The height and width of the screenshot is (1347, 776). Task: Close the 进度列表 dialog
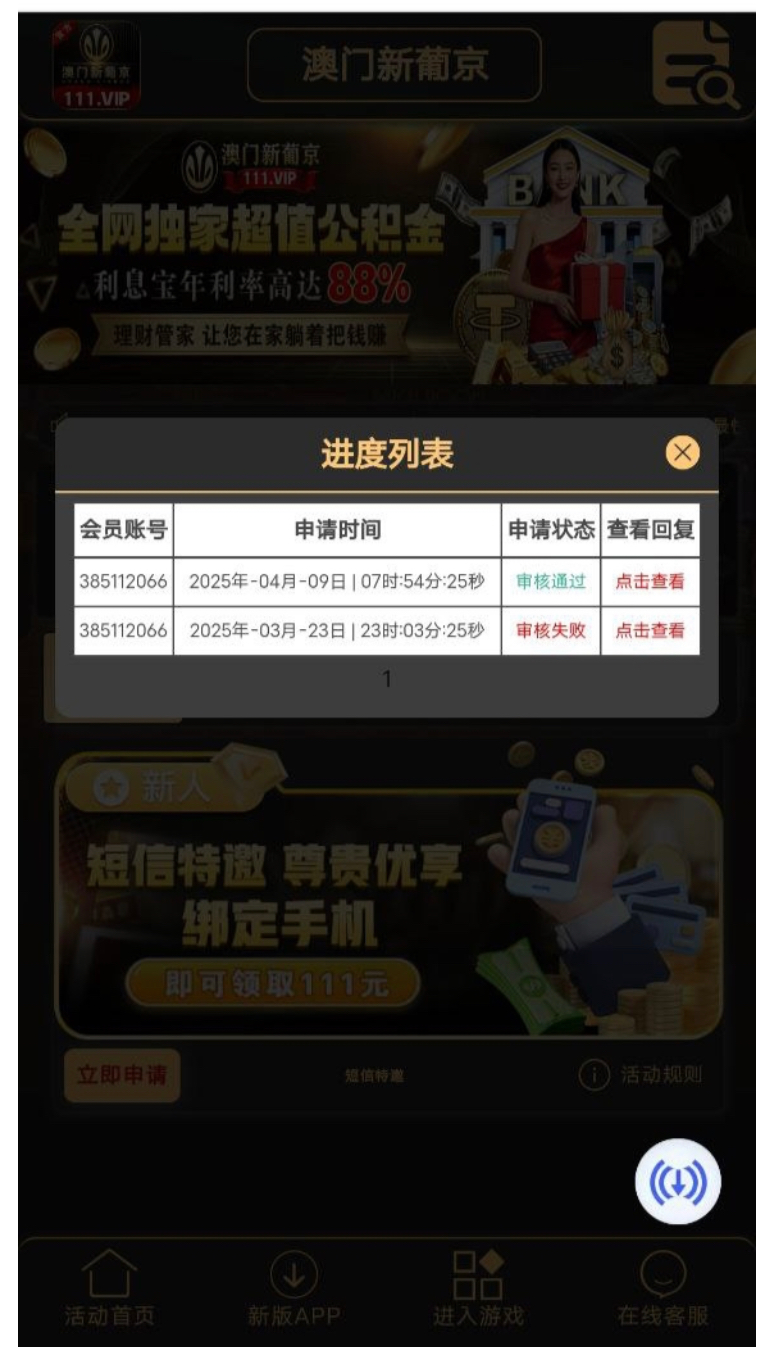coord(682,454)
